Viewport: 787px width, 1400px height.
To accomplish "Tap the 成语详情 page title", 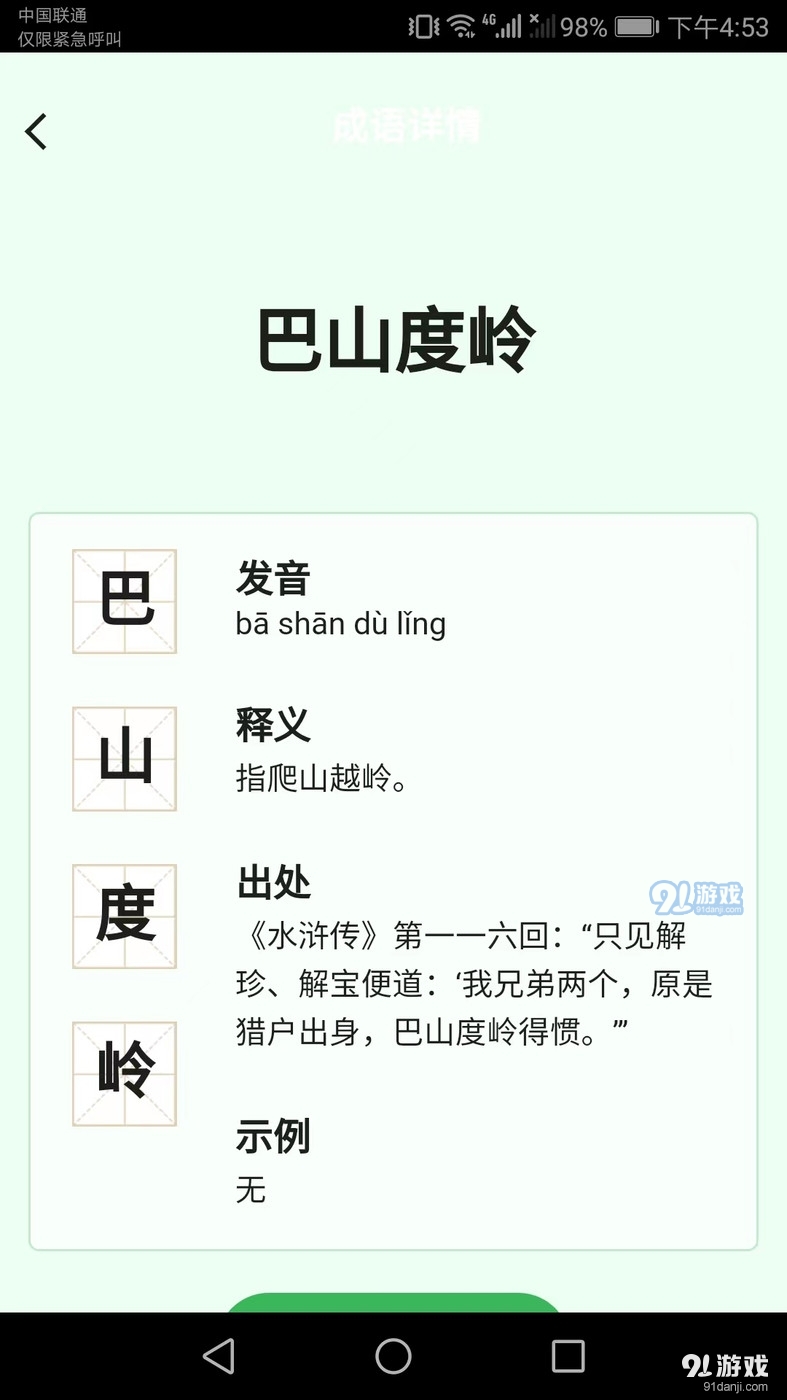I will tap(406, 127).
